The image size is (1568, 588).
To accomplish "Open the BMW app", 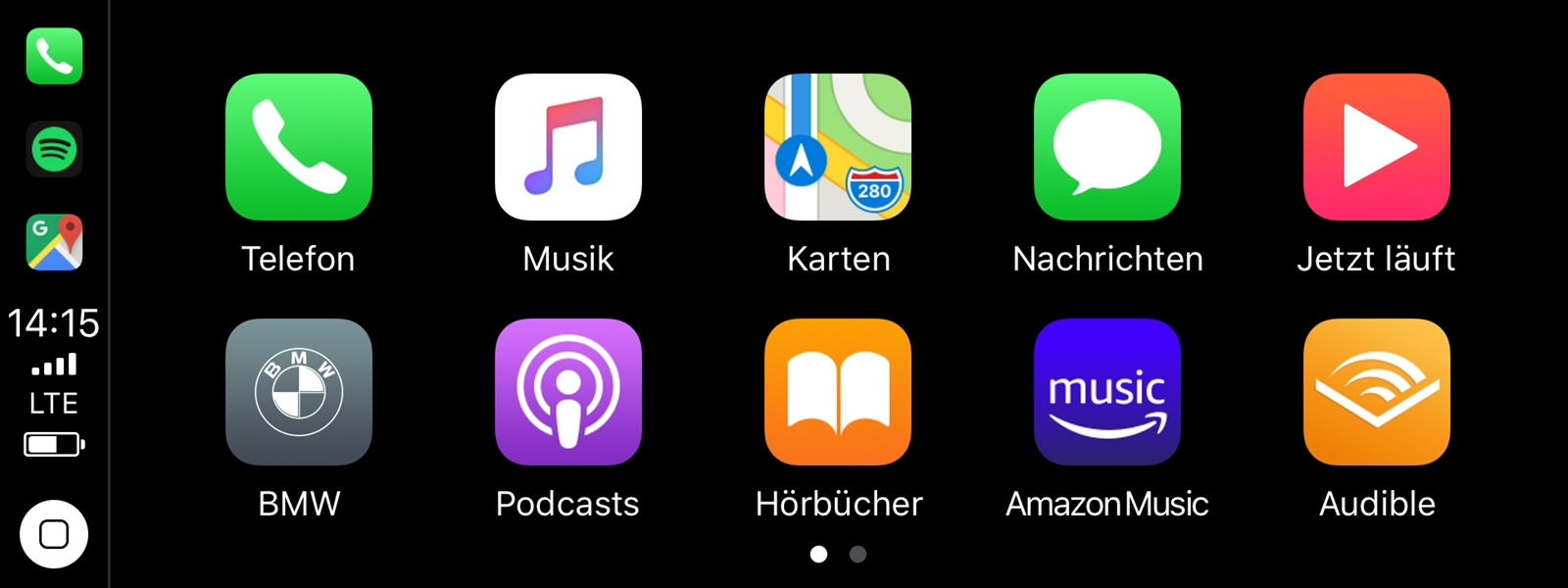I will pos(299,392).
